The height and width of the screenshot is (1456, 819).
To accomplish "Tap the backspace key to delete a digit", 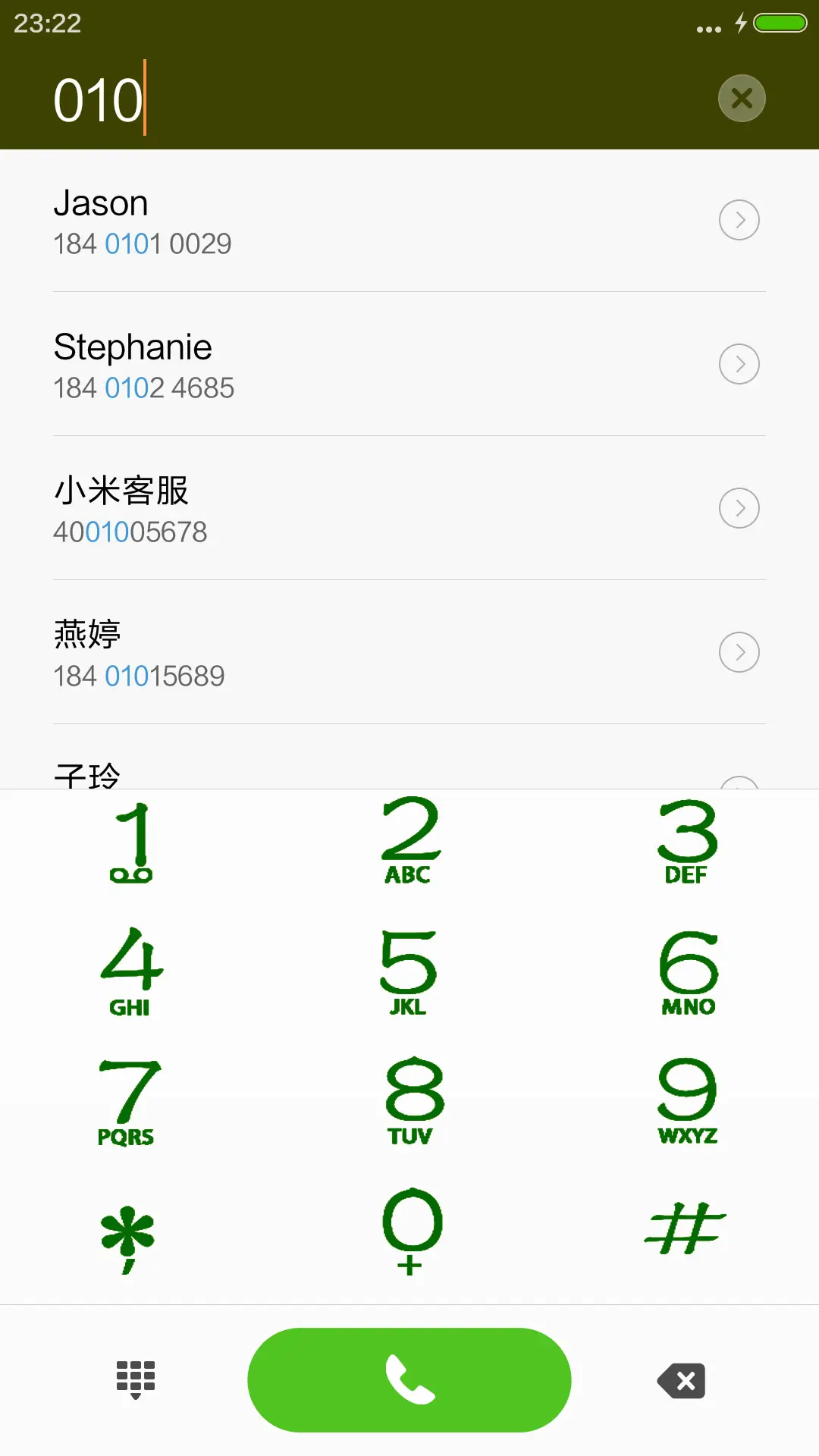I will pyautogui.click(x=679, y=1380).
